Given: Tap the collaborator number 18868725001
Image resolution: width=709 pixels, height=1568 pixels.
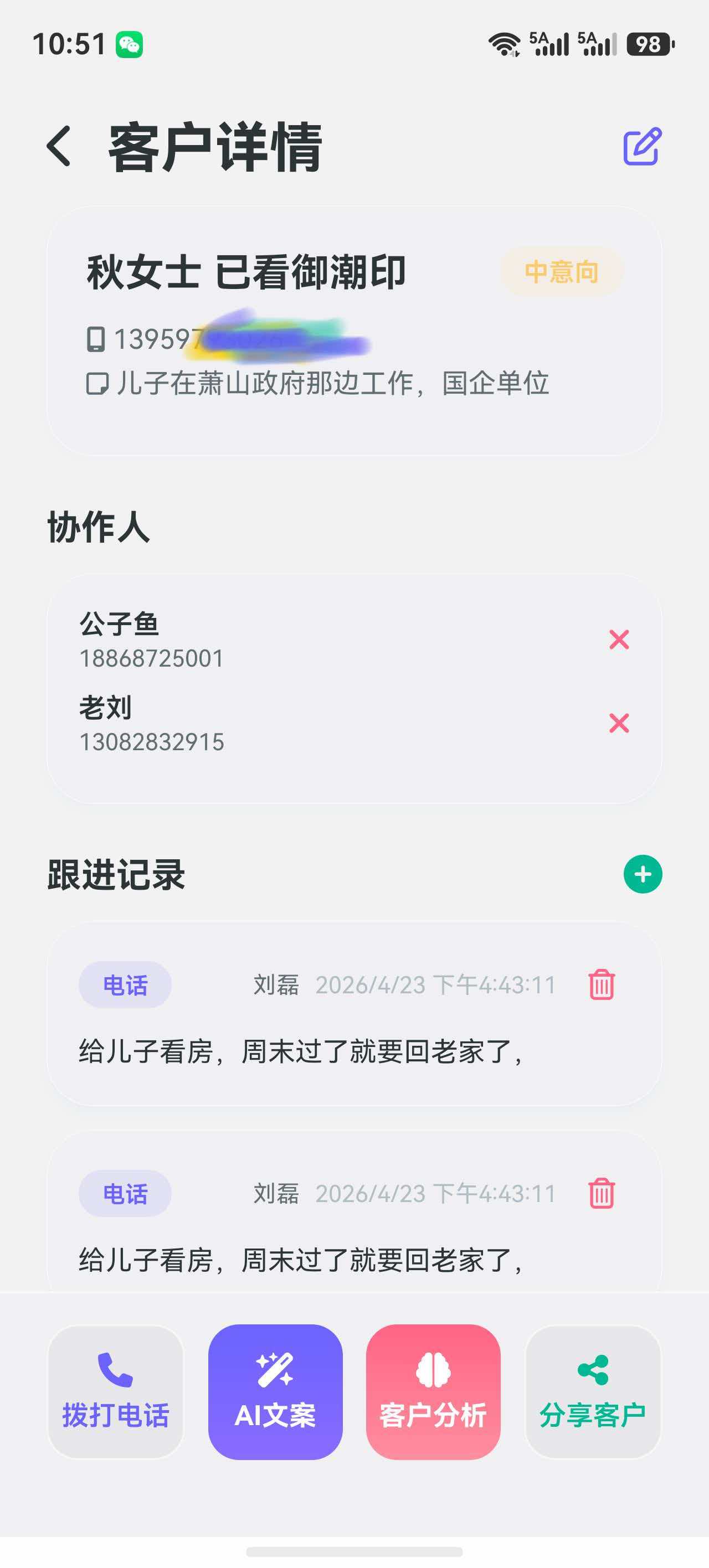Looking at the screenshot, I should 152,659.
